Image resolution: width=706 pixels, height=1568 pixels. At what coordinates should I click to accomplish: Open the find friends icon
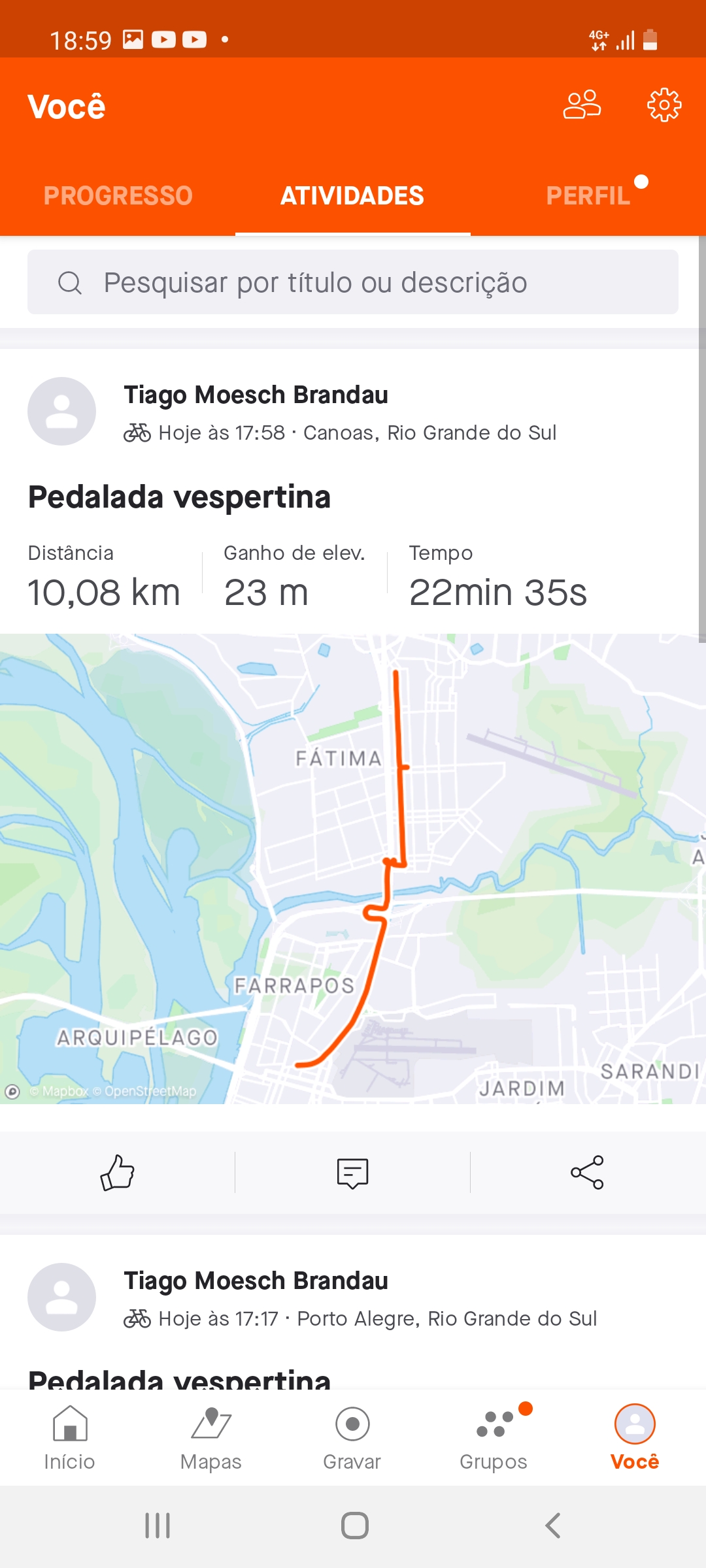pos(582,105)
